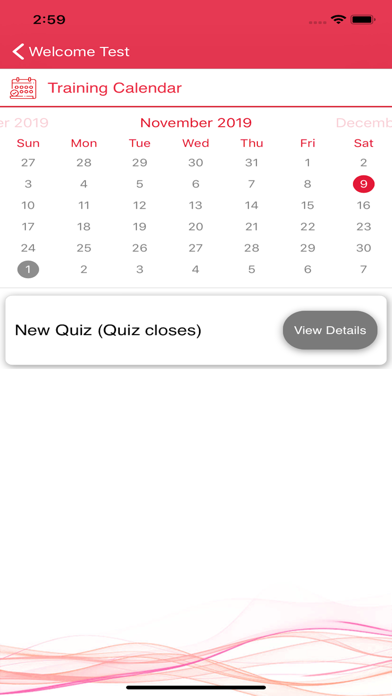Open View Details for New Quiz

click(x=330, y=330)
